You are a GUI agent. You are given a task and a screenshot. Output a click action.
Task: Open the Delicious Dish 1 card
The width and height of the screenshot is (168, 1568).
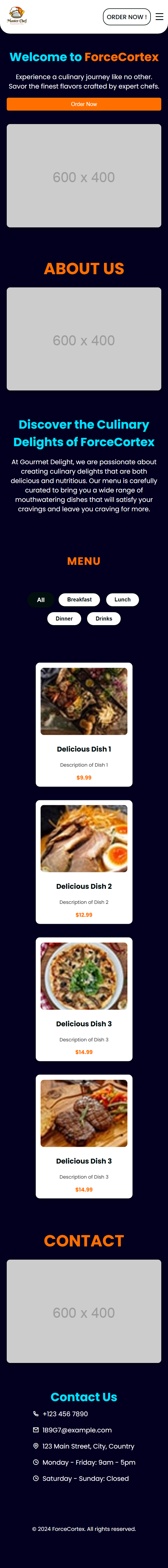click(x=84, y=724)
